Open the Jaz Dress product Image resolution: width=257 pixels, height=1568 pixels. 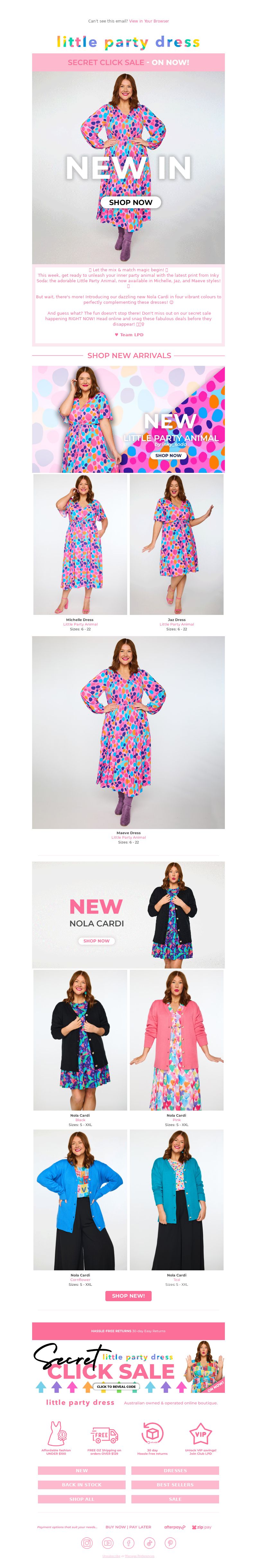(177, 545)
